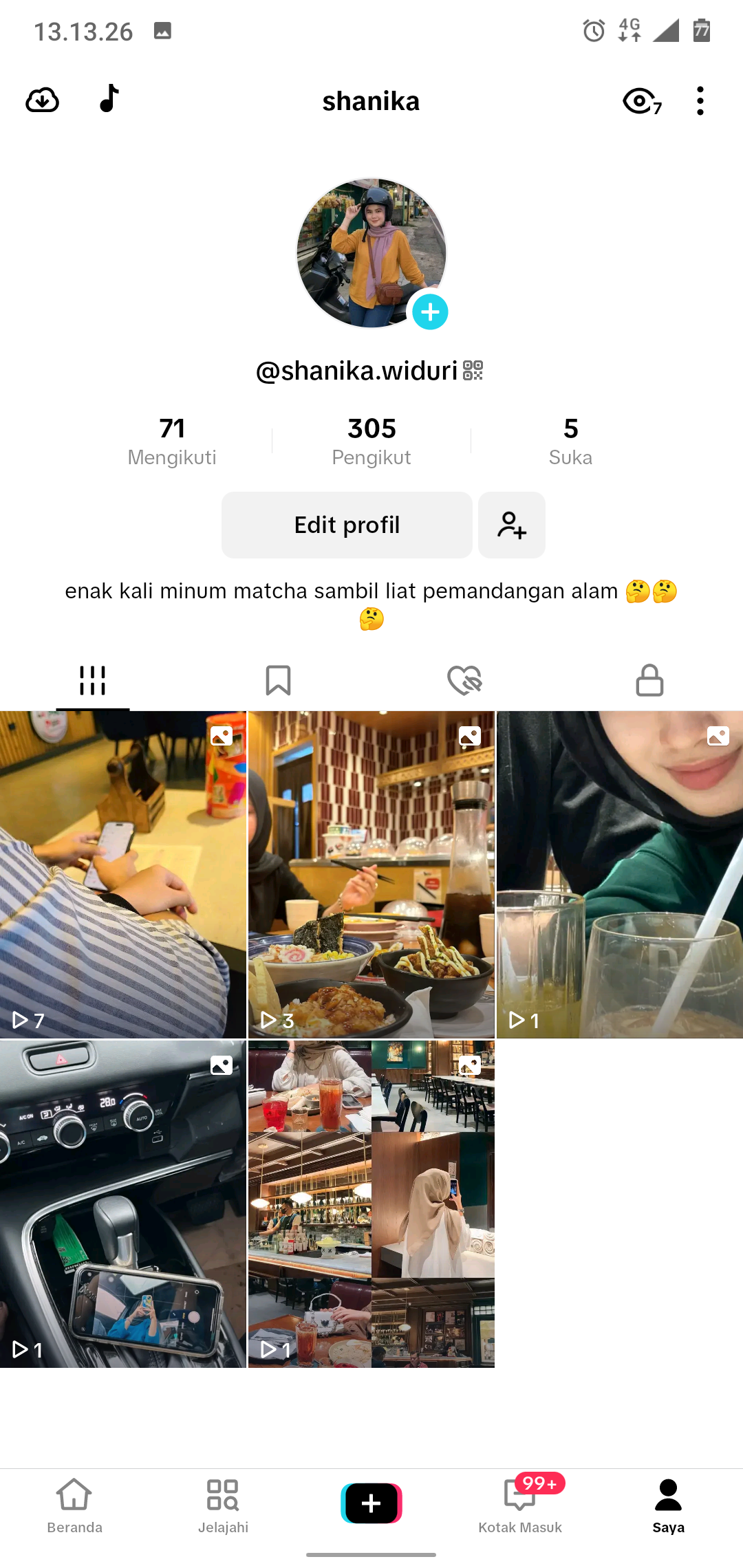The width and height of the screenshot is (743, 1568).
Task: Add a new profile photo with plus badge
Action: 430,312
